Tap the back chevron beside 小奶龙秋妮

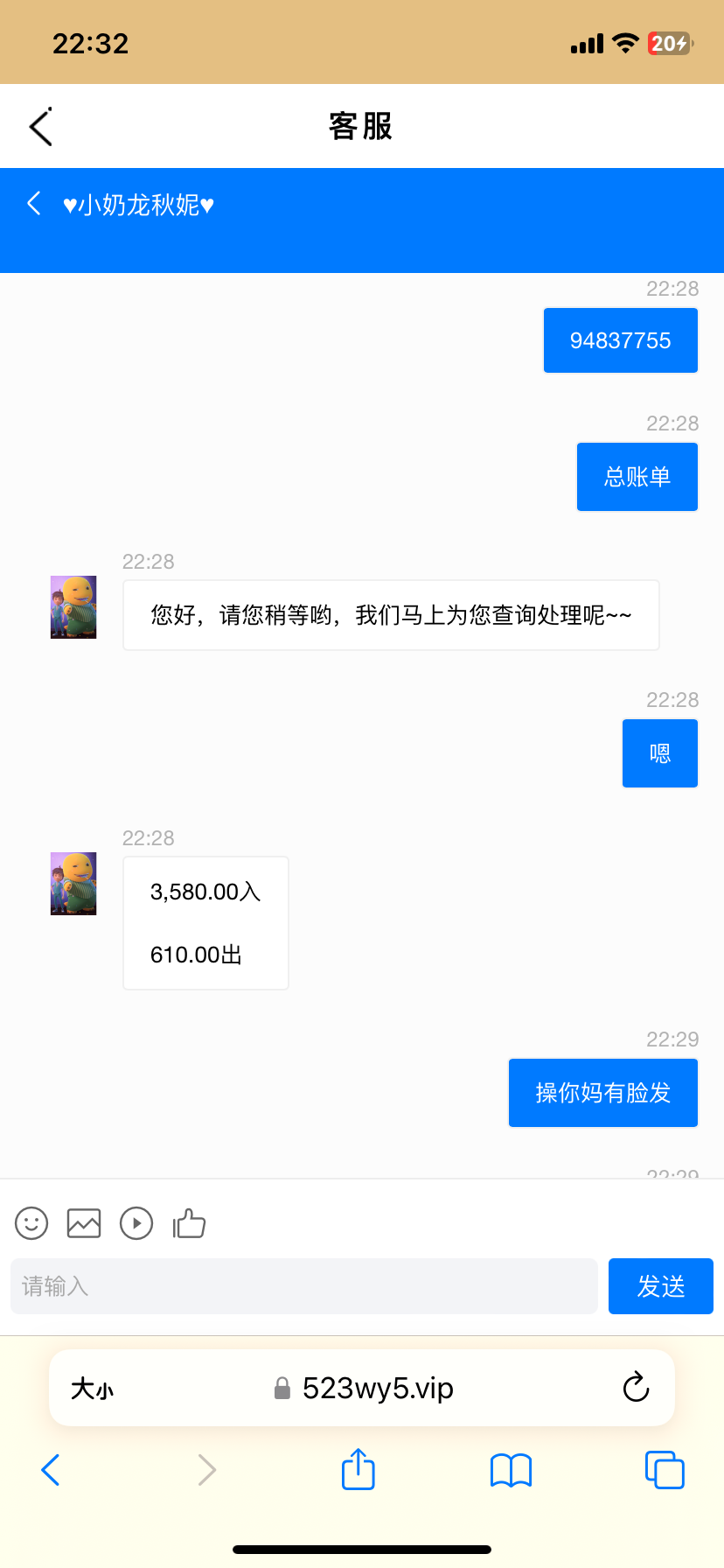tap(34, 204)
